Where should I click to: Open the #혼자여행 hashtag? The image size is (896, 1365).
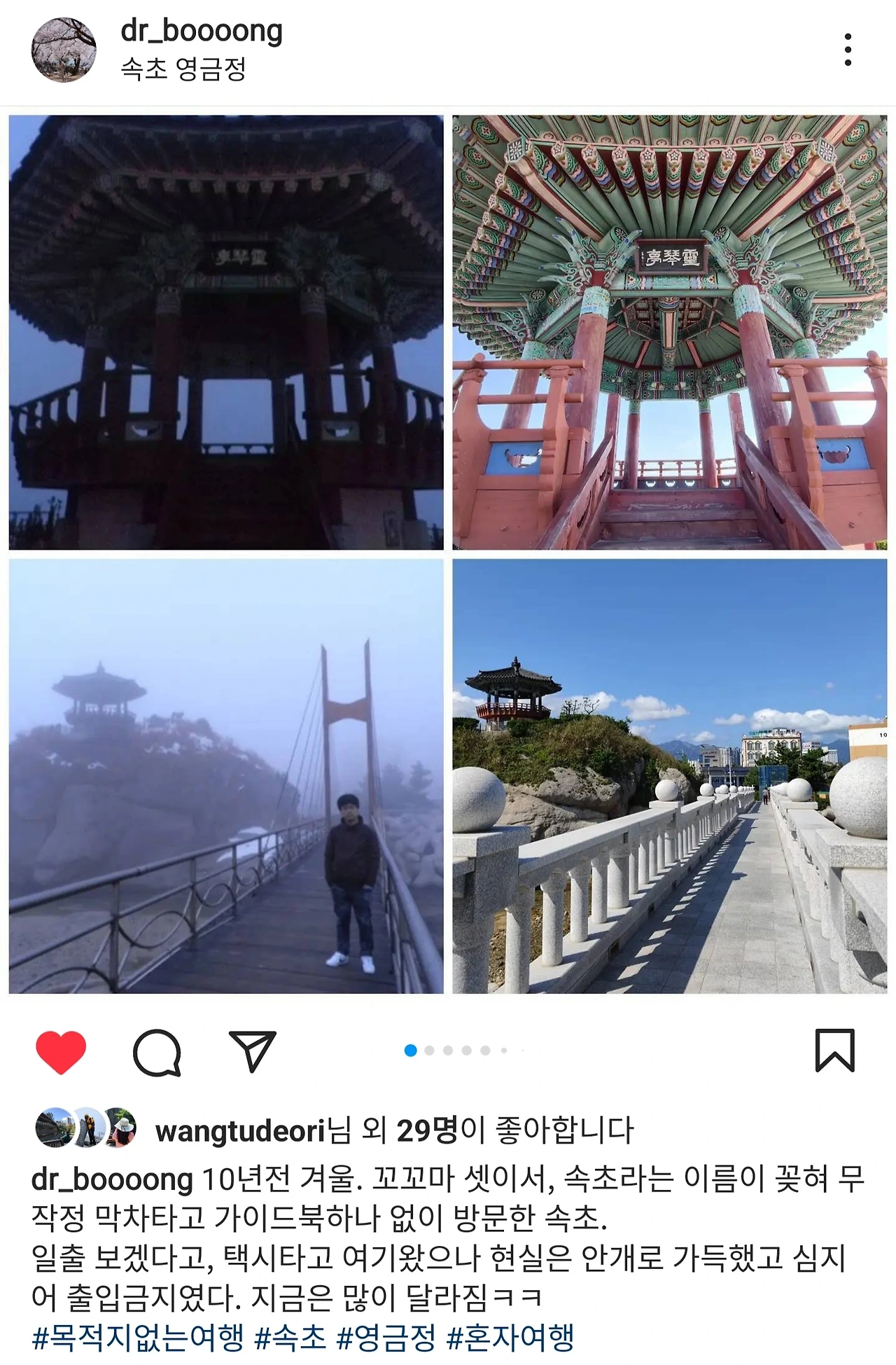click(510, 1337)
